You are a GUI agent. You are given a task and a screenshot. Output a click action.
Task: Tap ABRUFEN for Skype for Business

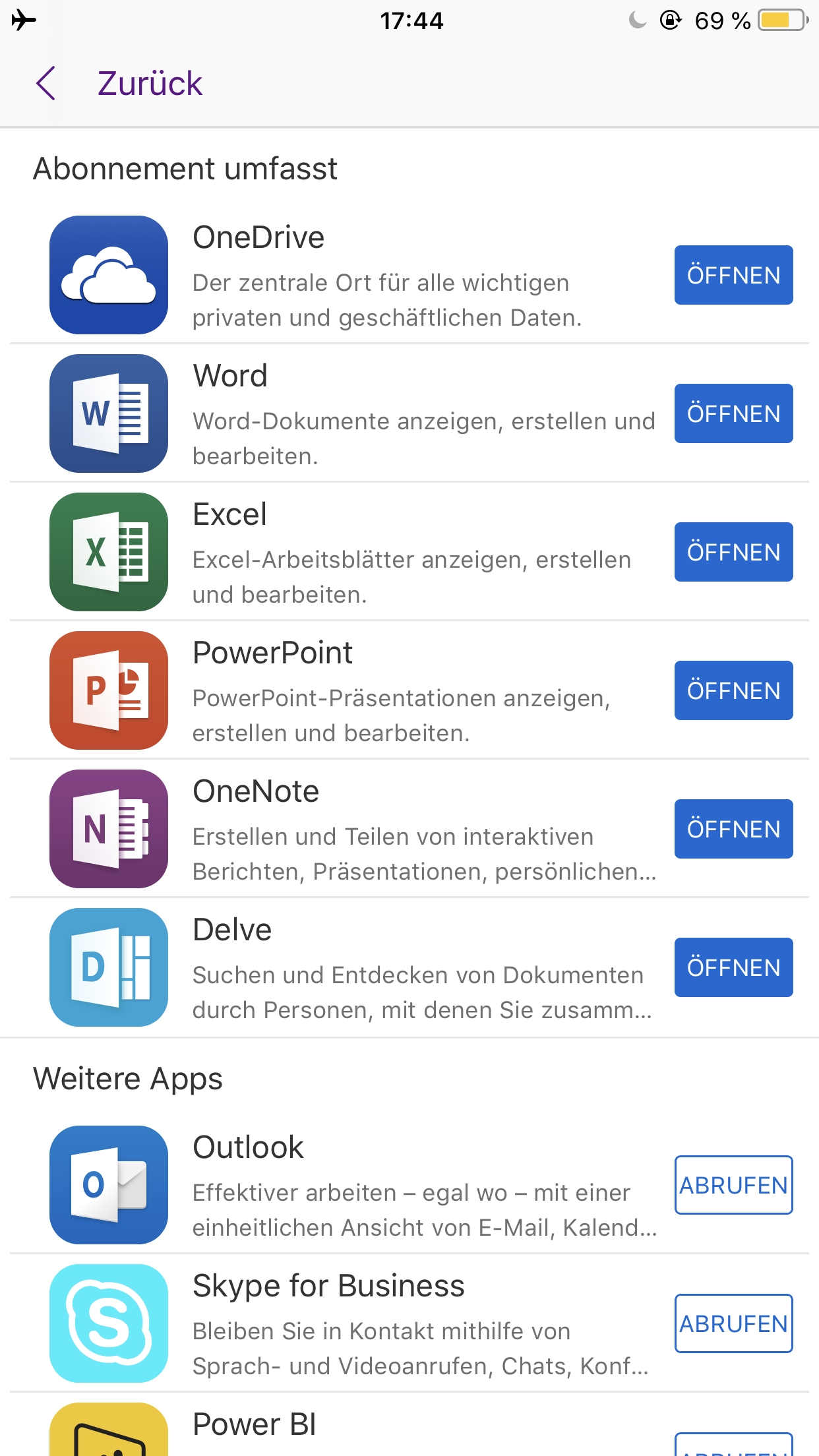tap(733, 1323)
